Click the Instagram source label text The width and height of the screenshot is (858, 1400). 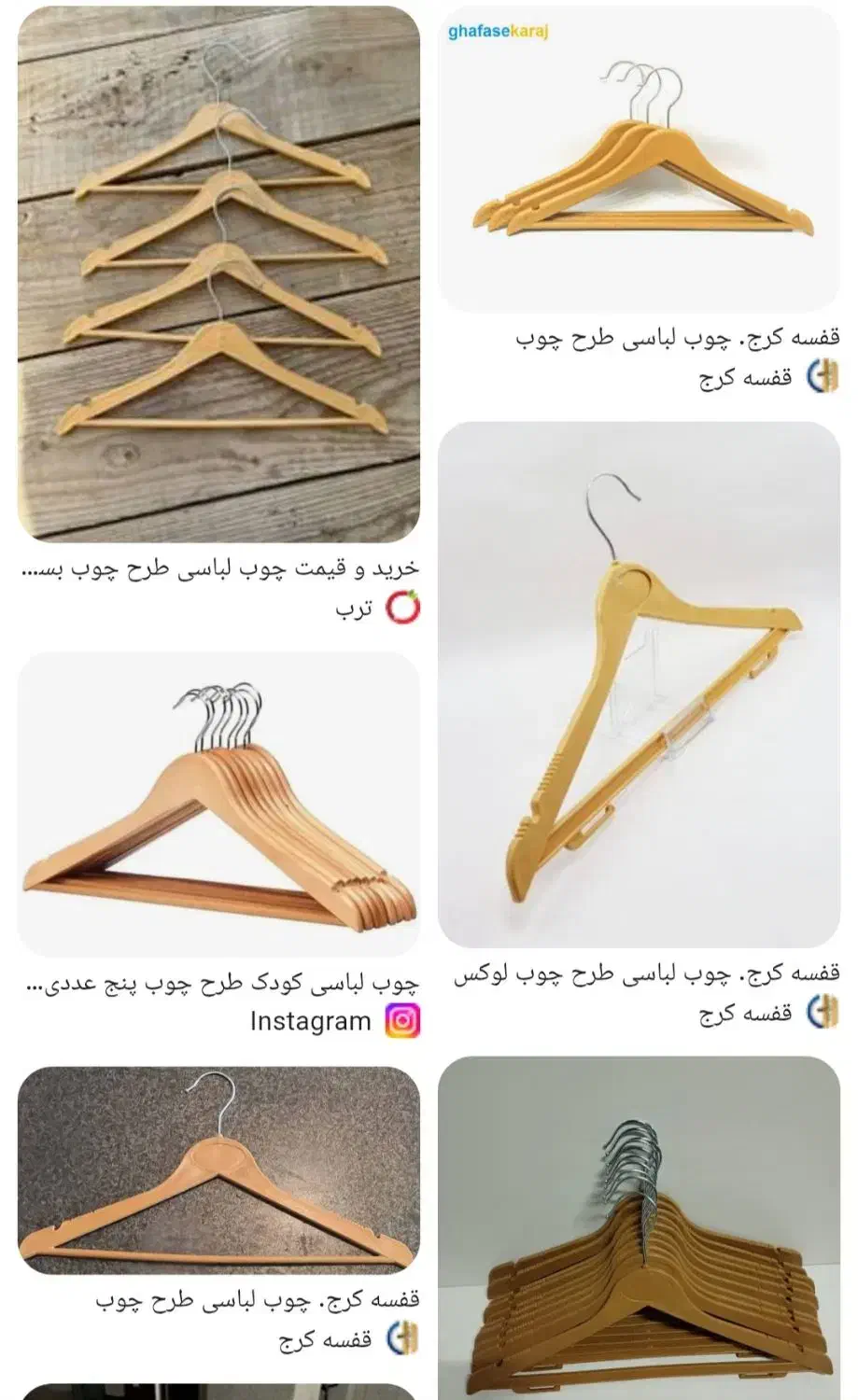coord(308,1019)
